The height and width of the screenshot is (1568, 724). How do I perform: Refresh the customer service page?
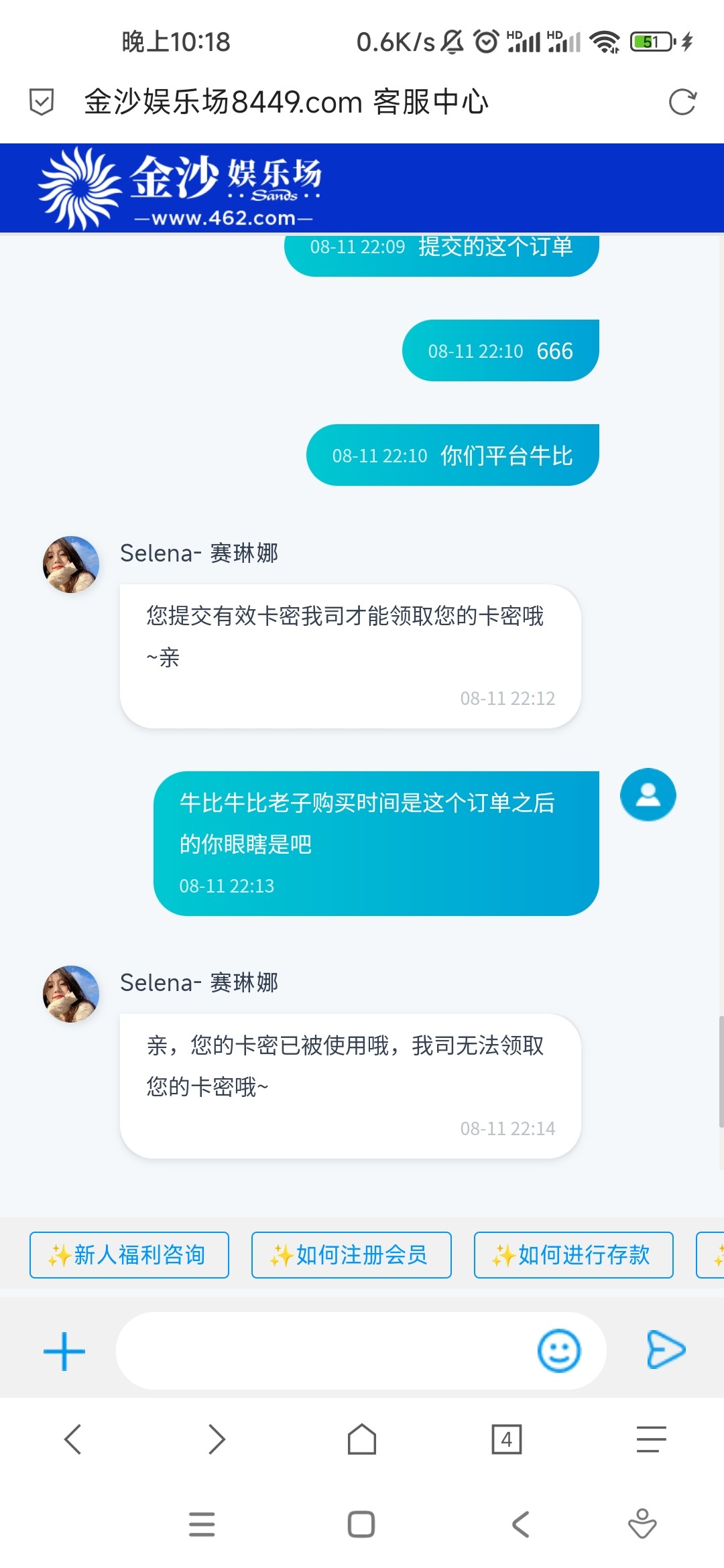682,102
